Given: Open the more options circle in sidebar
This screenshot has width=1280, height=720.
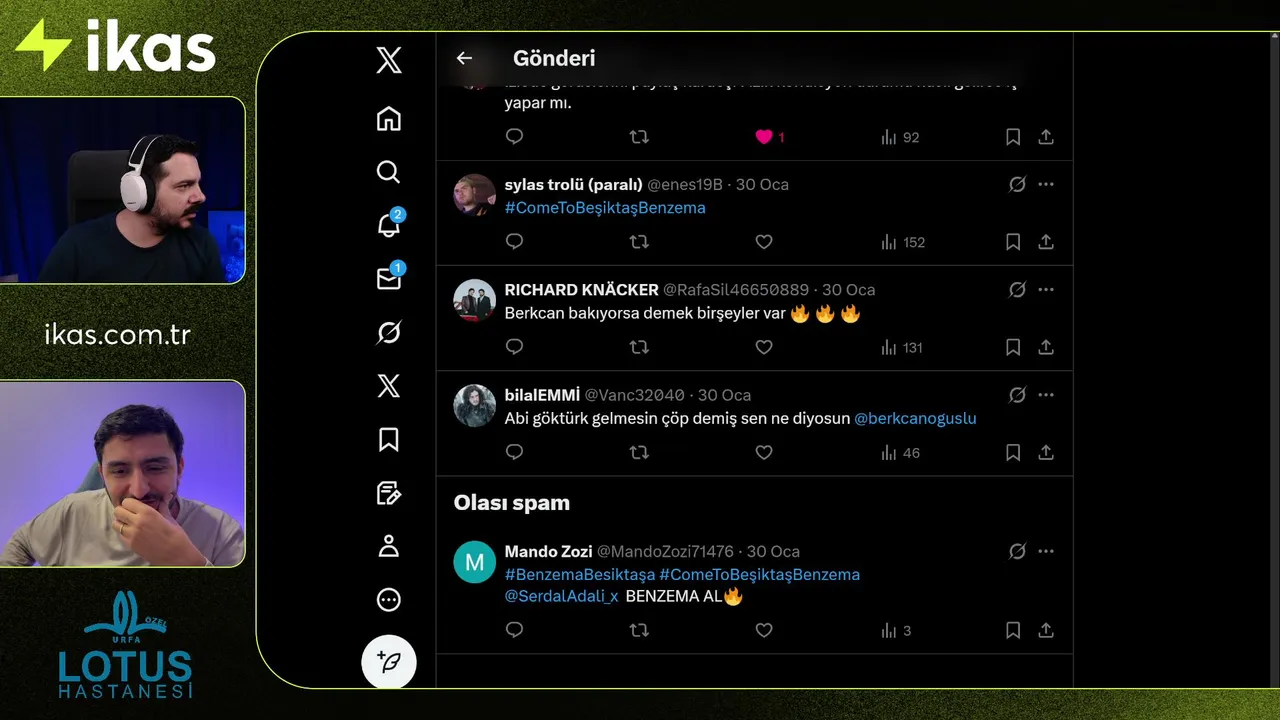Looking at the screenshot, I should coord(389,600).
